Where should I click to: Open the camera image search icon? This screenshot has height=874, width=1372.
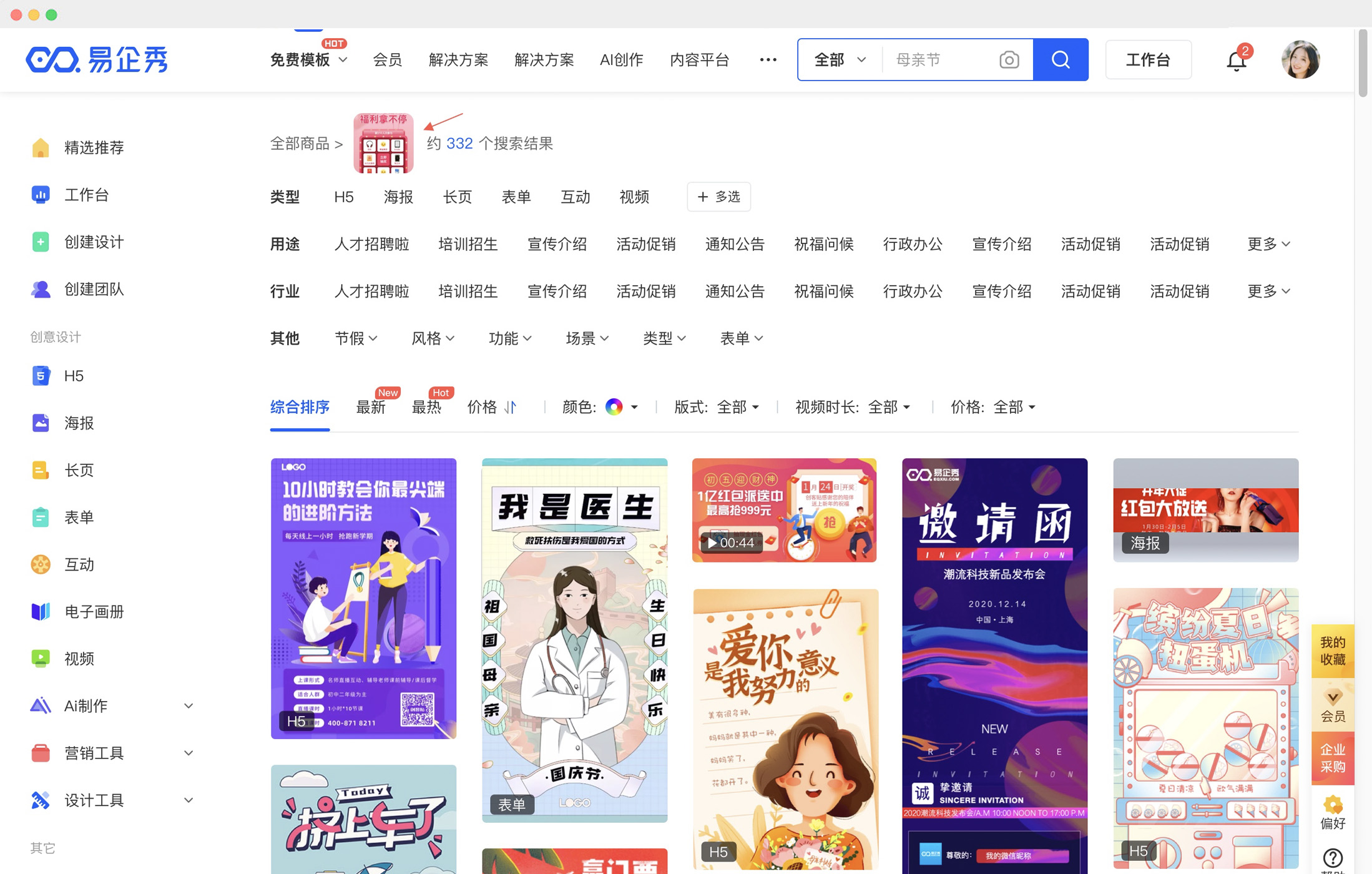click(1009, 60)
